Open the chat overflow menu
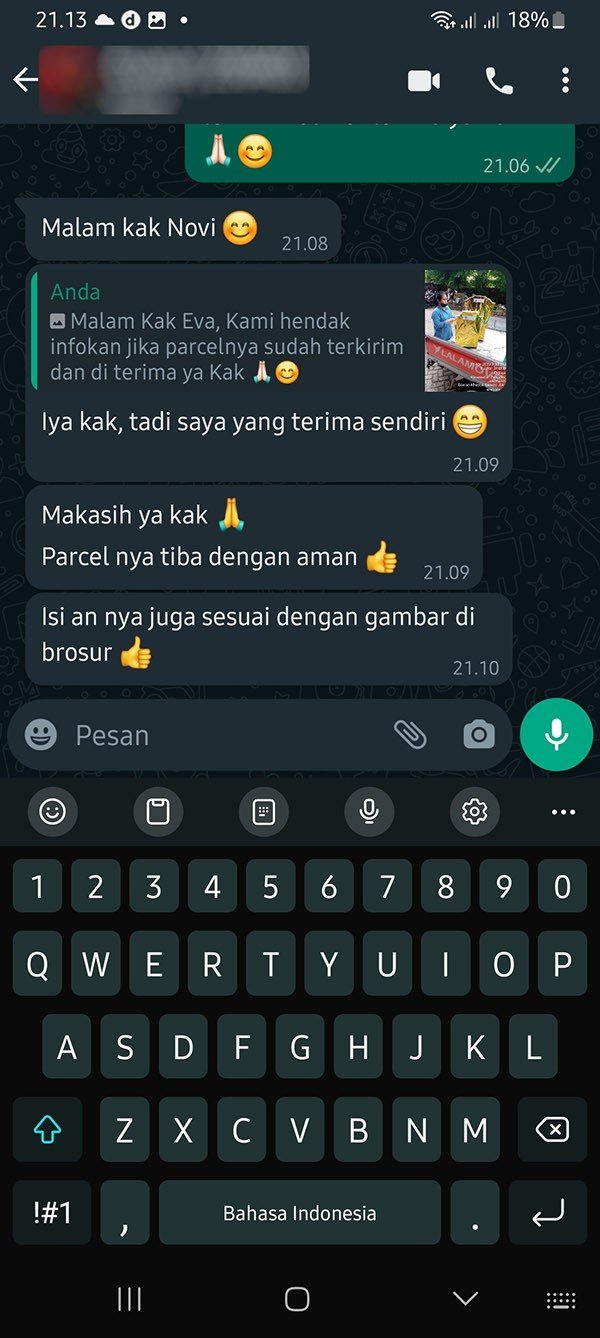The width and height of the screenshot is (600, 1338). point(565,81)
